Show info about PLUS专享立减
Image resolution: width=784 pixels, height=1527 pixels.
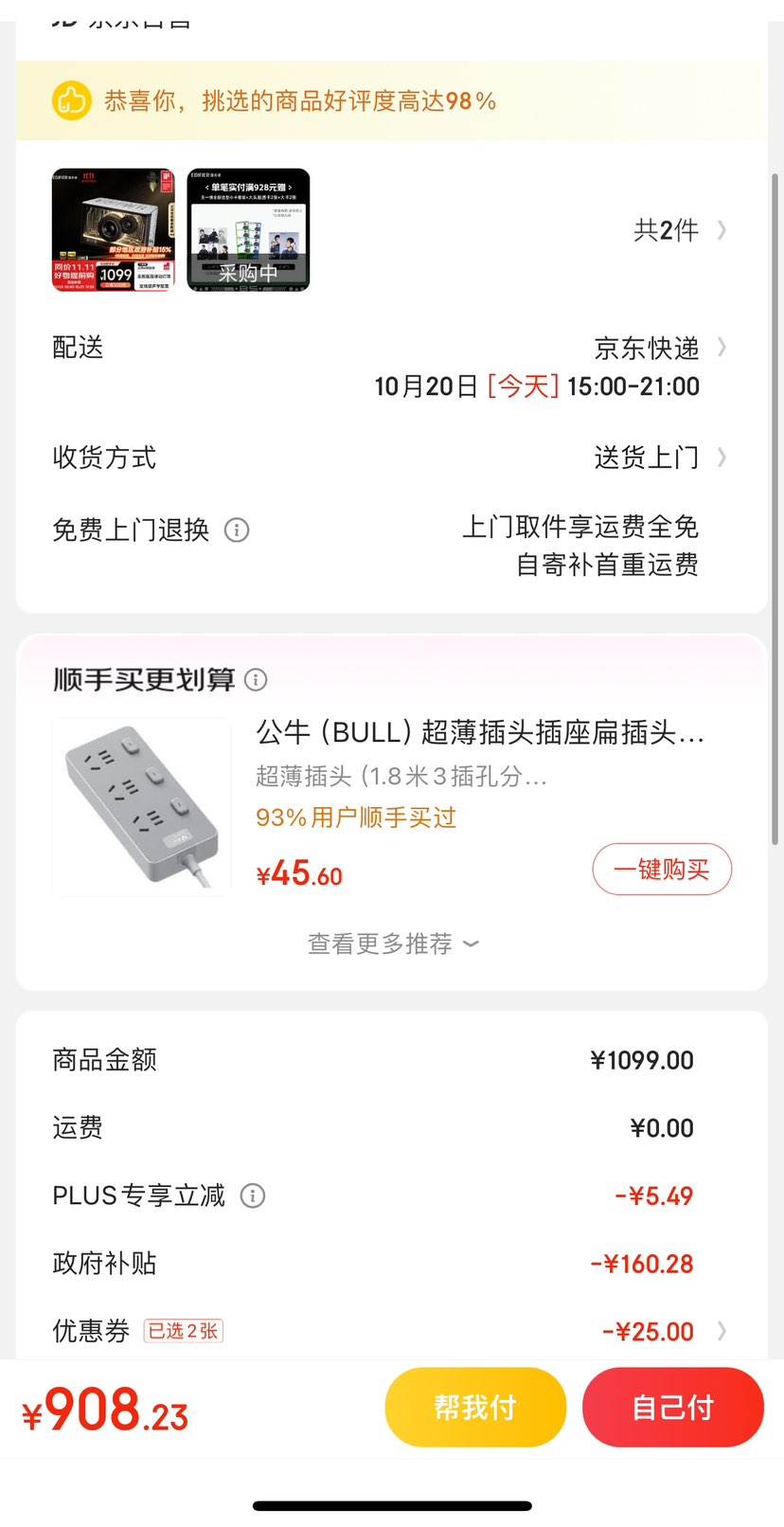point(253,1195)
